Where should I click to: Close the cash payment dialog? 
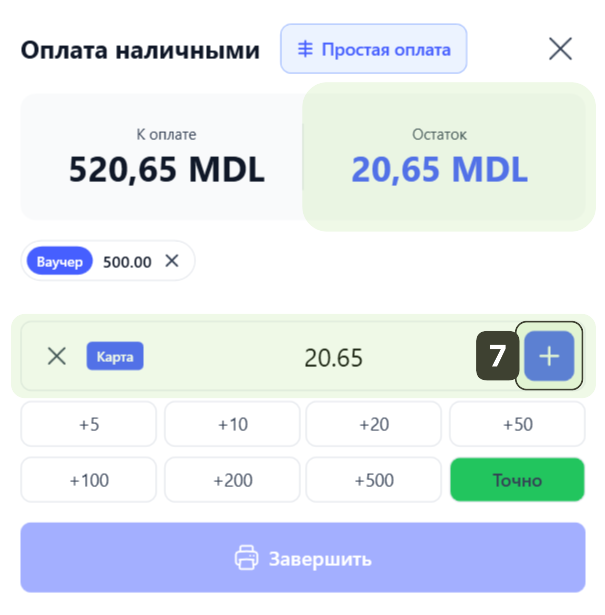pos(560,48)
